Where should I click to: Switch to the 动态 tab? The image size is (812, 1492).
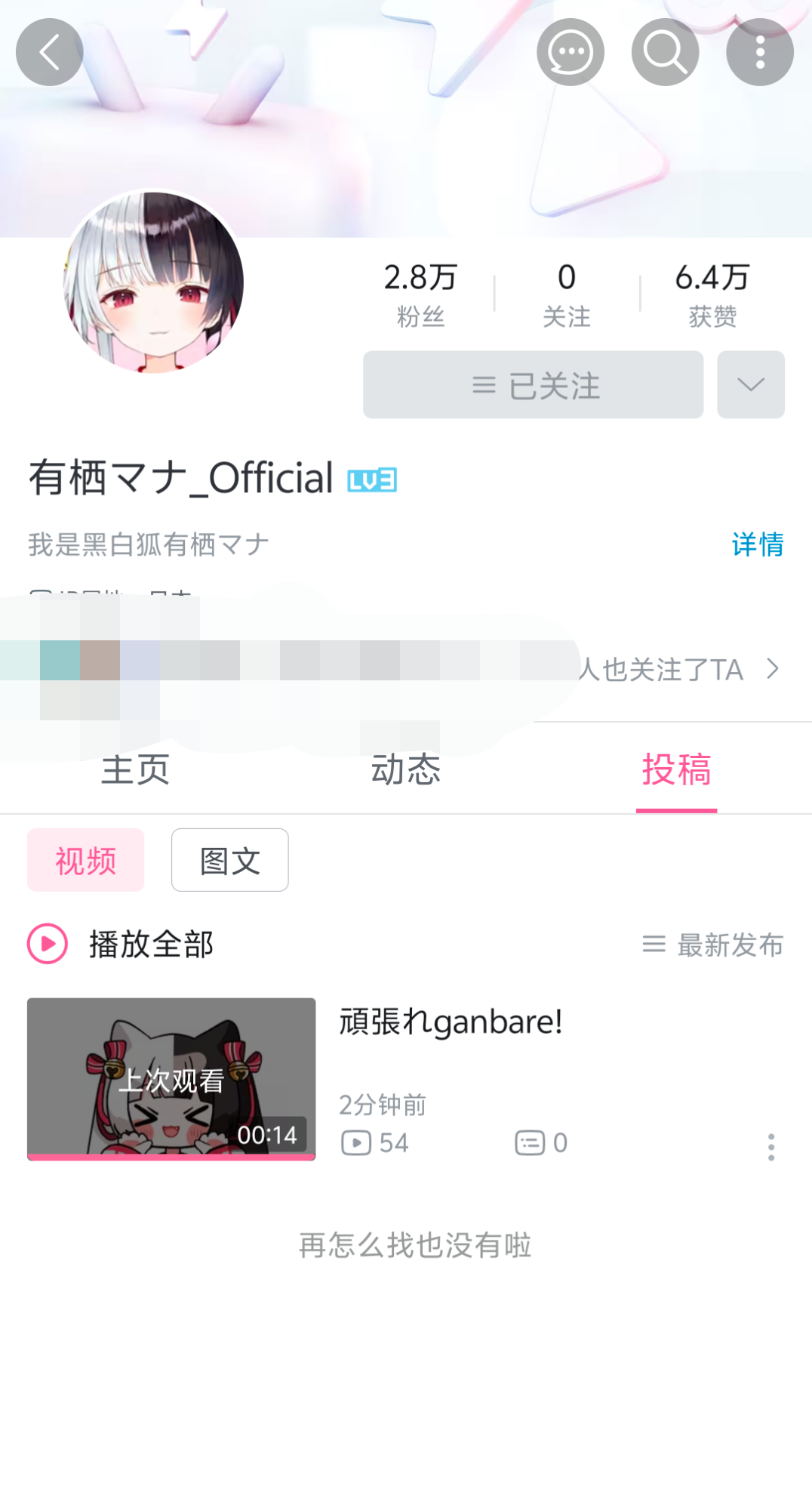(x=405, y=769)
